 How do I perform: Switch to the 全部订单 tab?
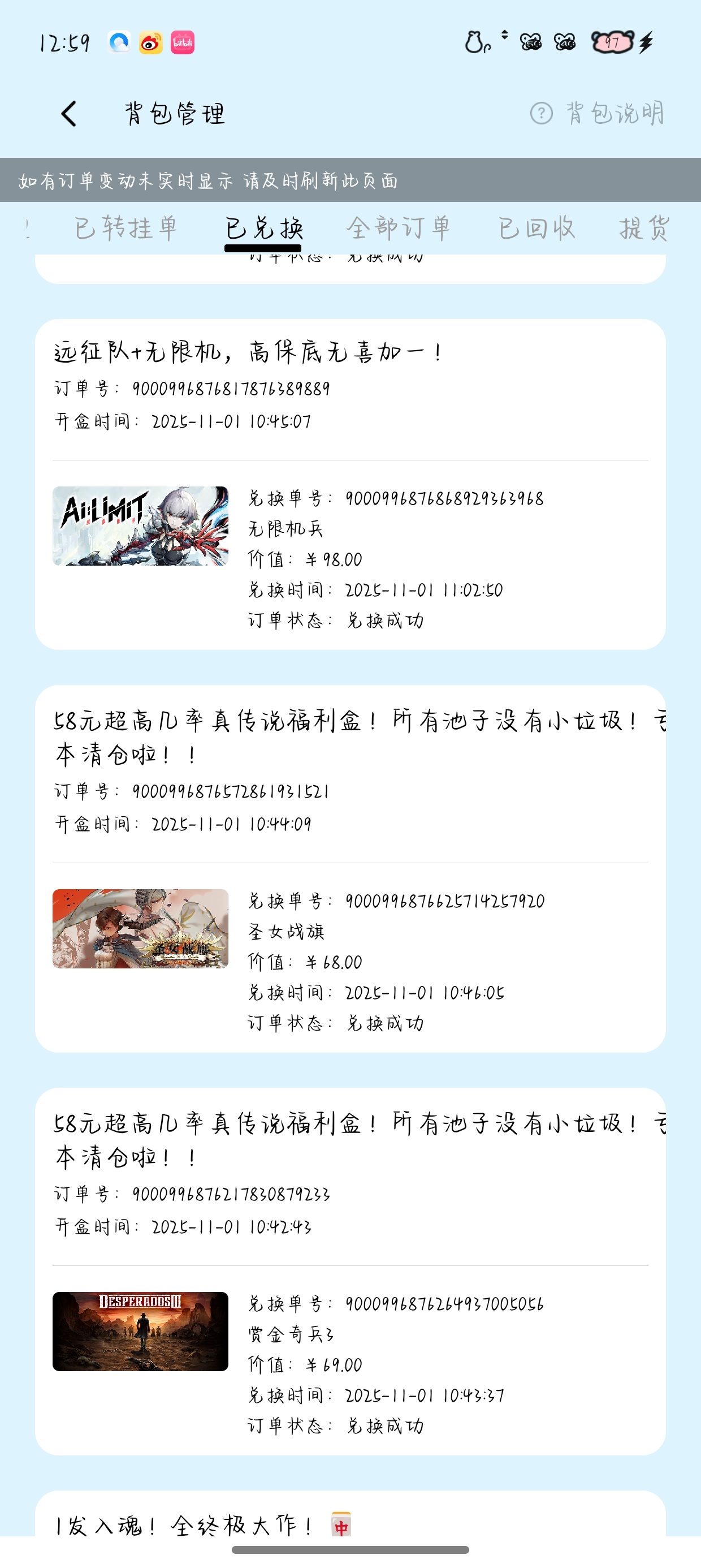tap(399, 229)
